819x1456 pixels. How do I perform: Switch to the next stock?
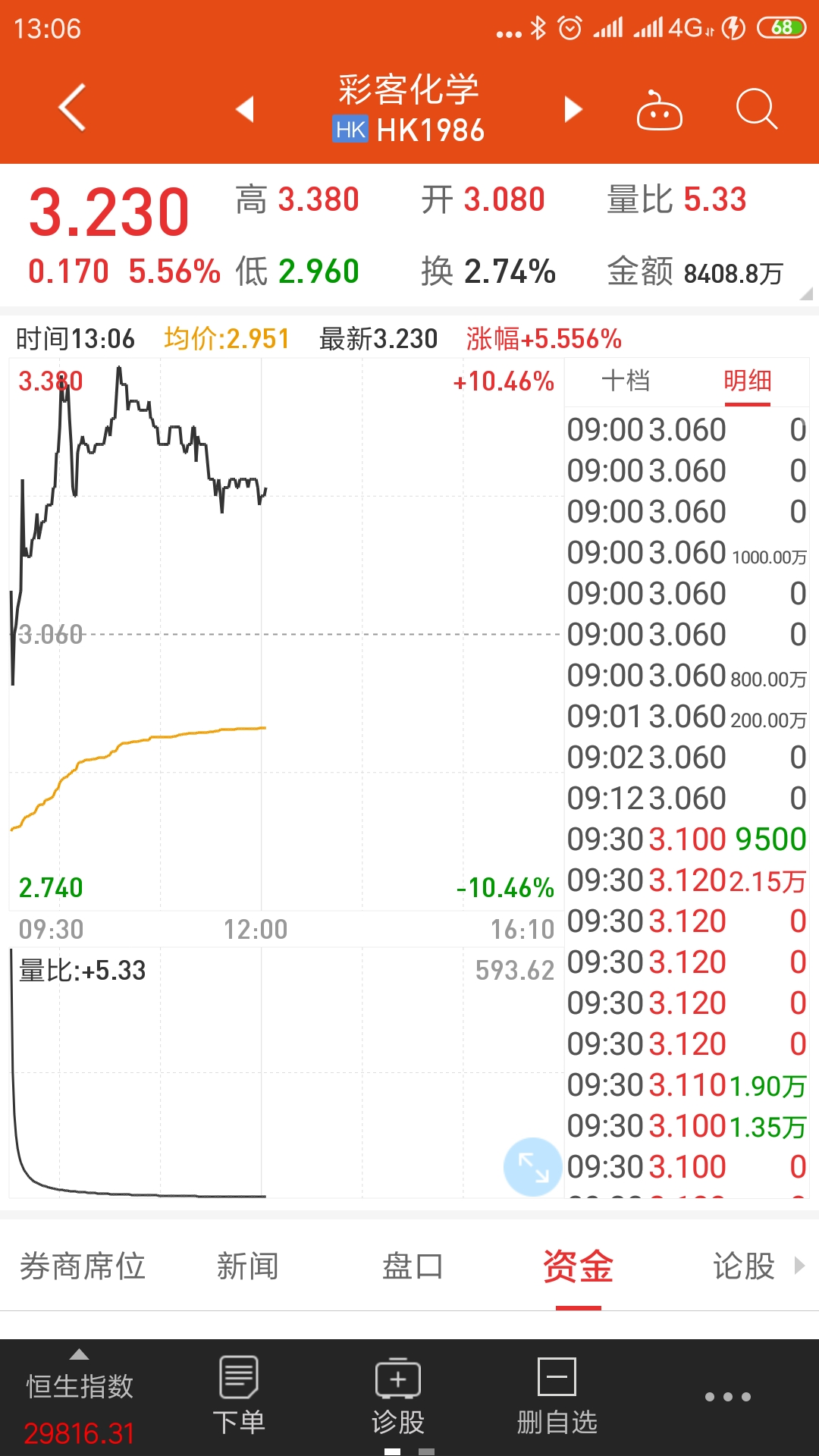[573, 109]
